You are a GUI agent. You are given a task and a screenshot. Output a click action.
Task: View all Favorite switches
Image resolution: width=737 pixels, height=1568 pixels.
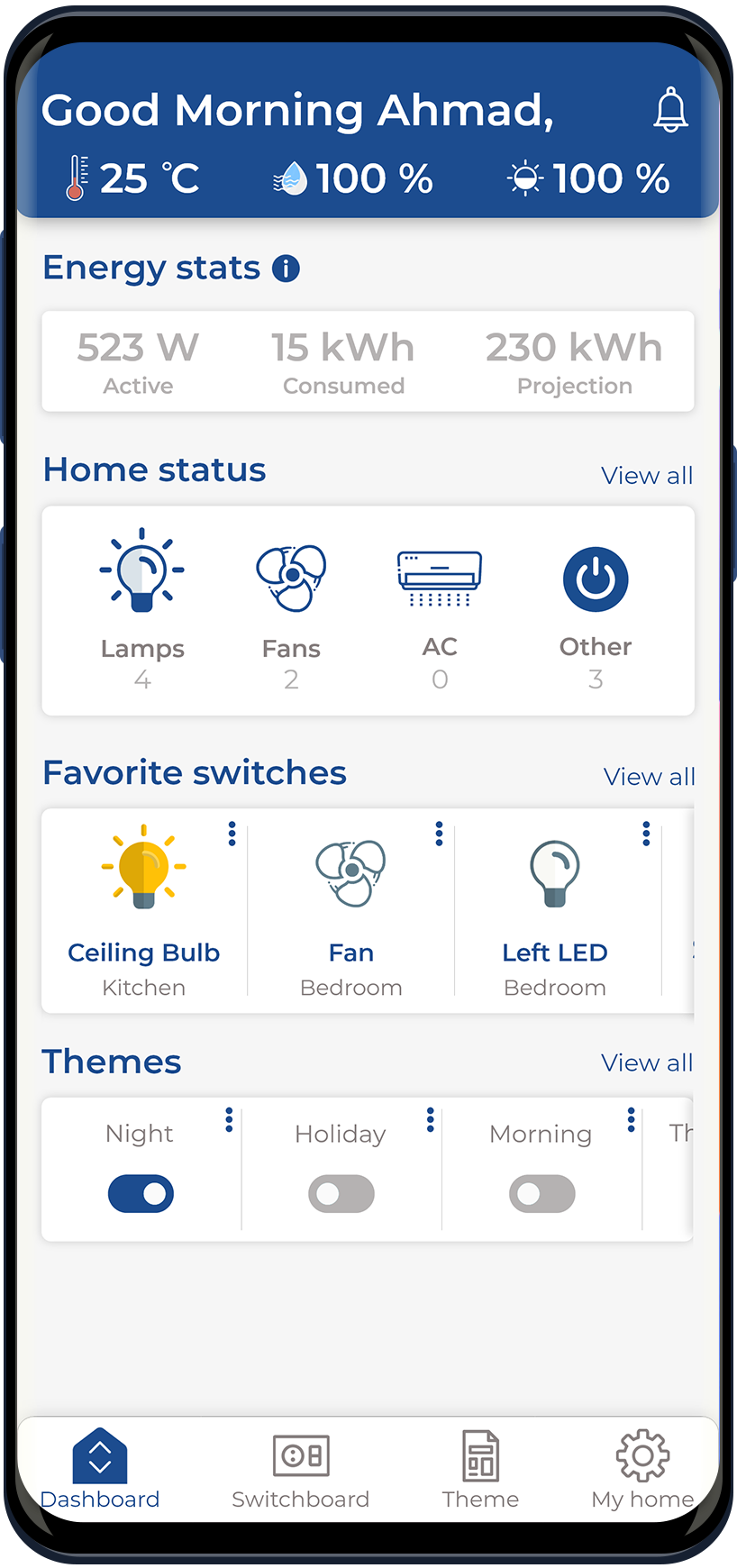click(x=649, y=777)
